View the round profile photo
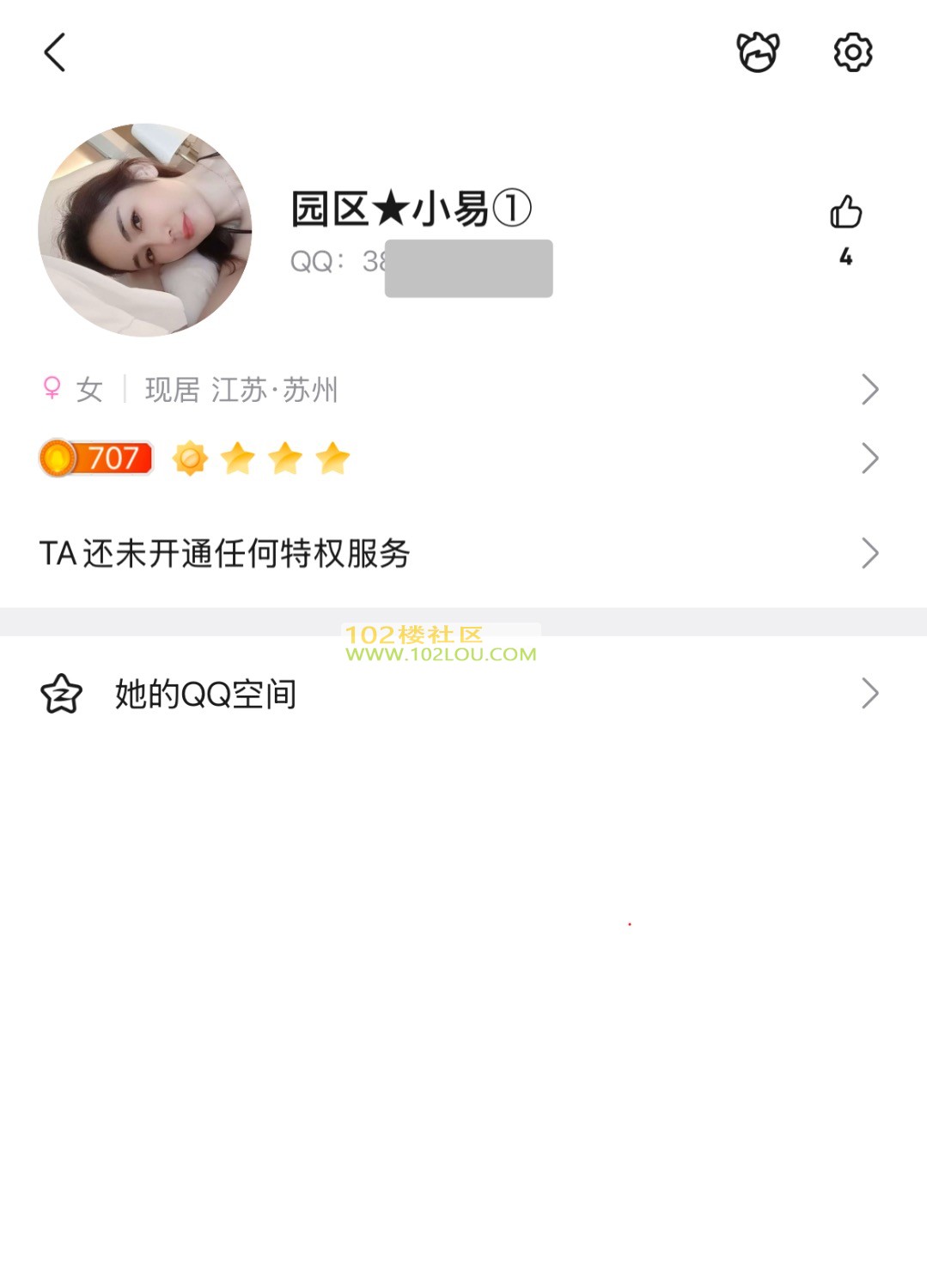This screenshot has height=1288, width=927. point(145,230)
